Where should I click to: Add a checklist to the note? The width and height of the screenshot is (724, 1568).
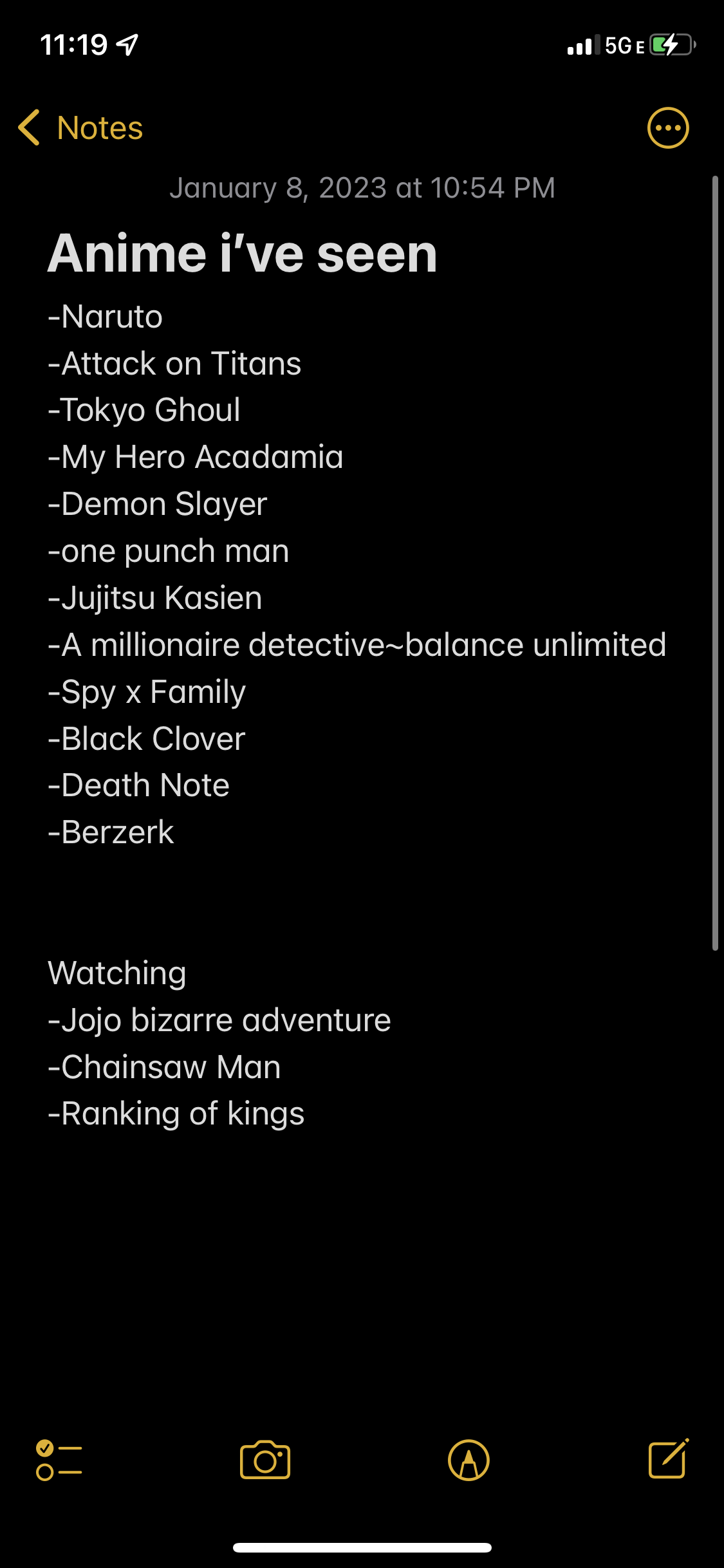(59, 1460)
